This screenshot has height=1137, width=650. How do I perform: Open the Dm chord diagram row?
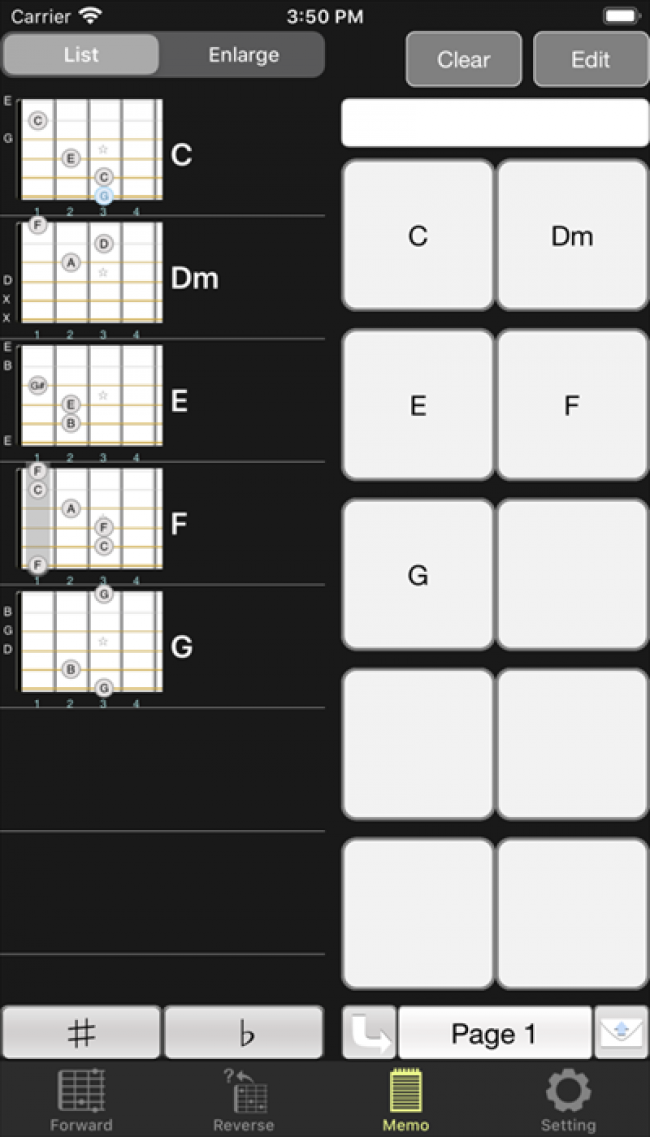point(162,278)
